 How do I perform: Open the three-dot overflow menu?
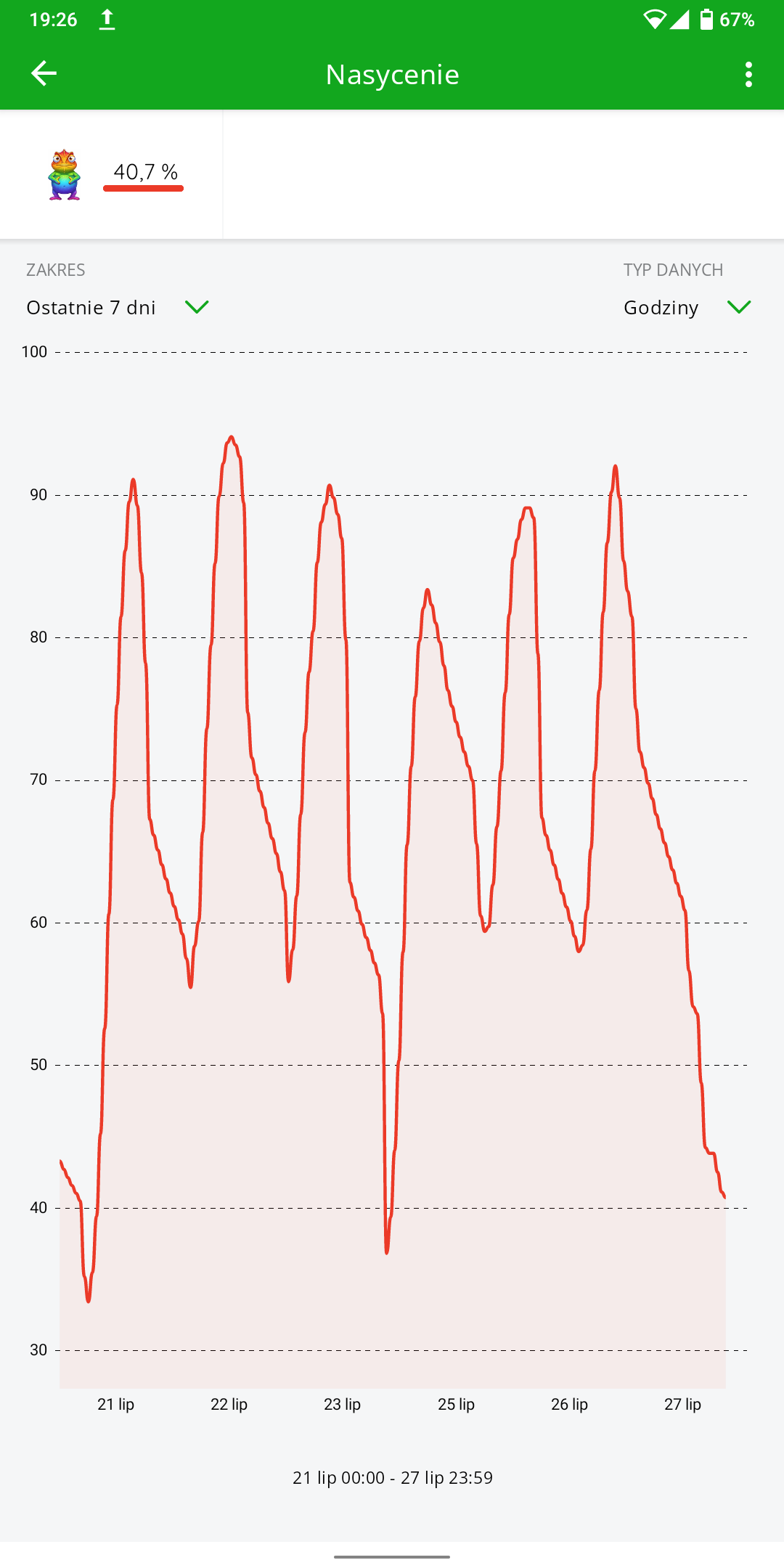click(x=748, y=74)
